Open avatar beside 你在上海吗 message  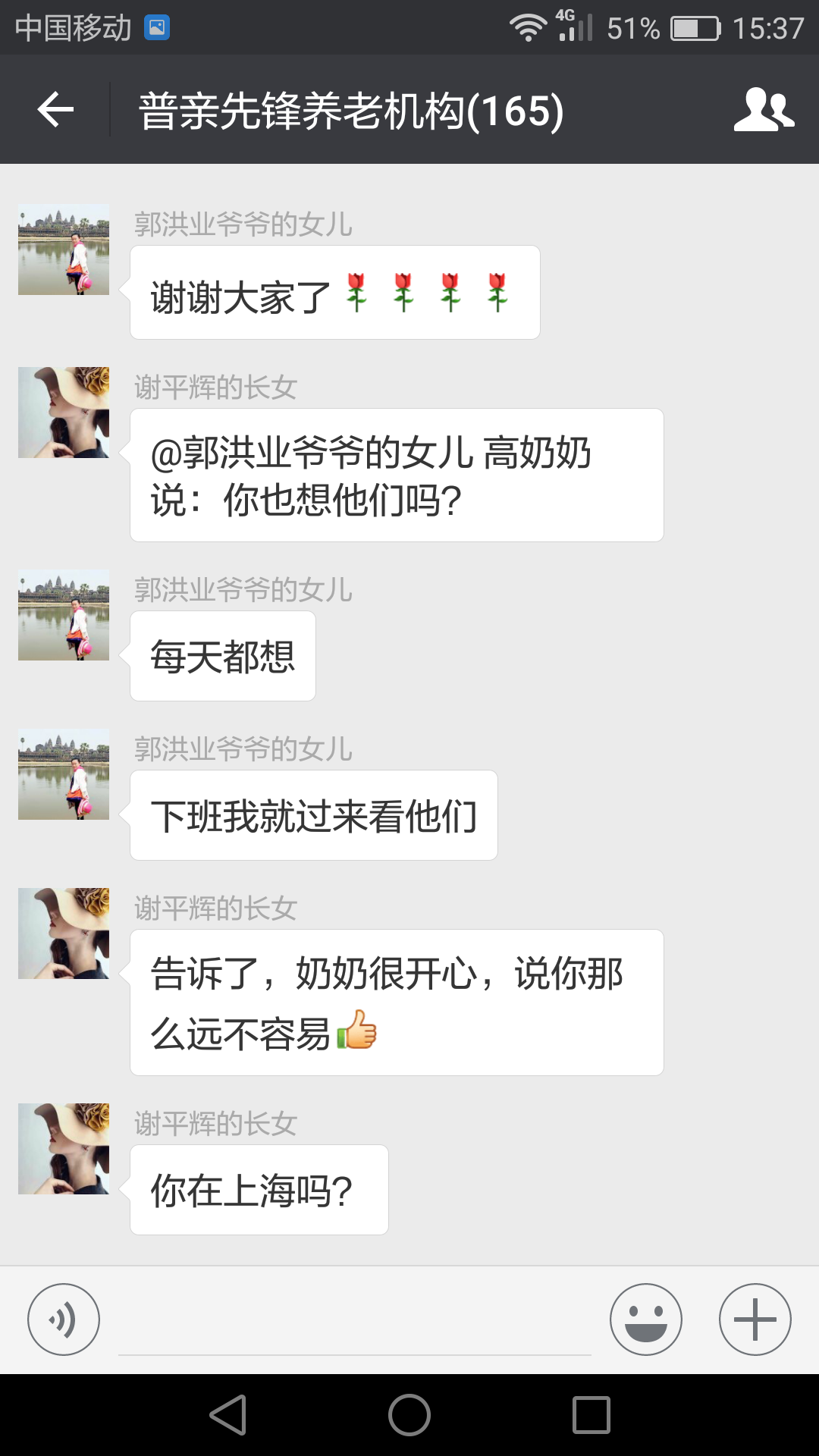click(x=64, y=1149)
